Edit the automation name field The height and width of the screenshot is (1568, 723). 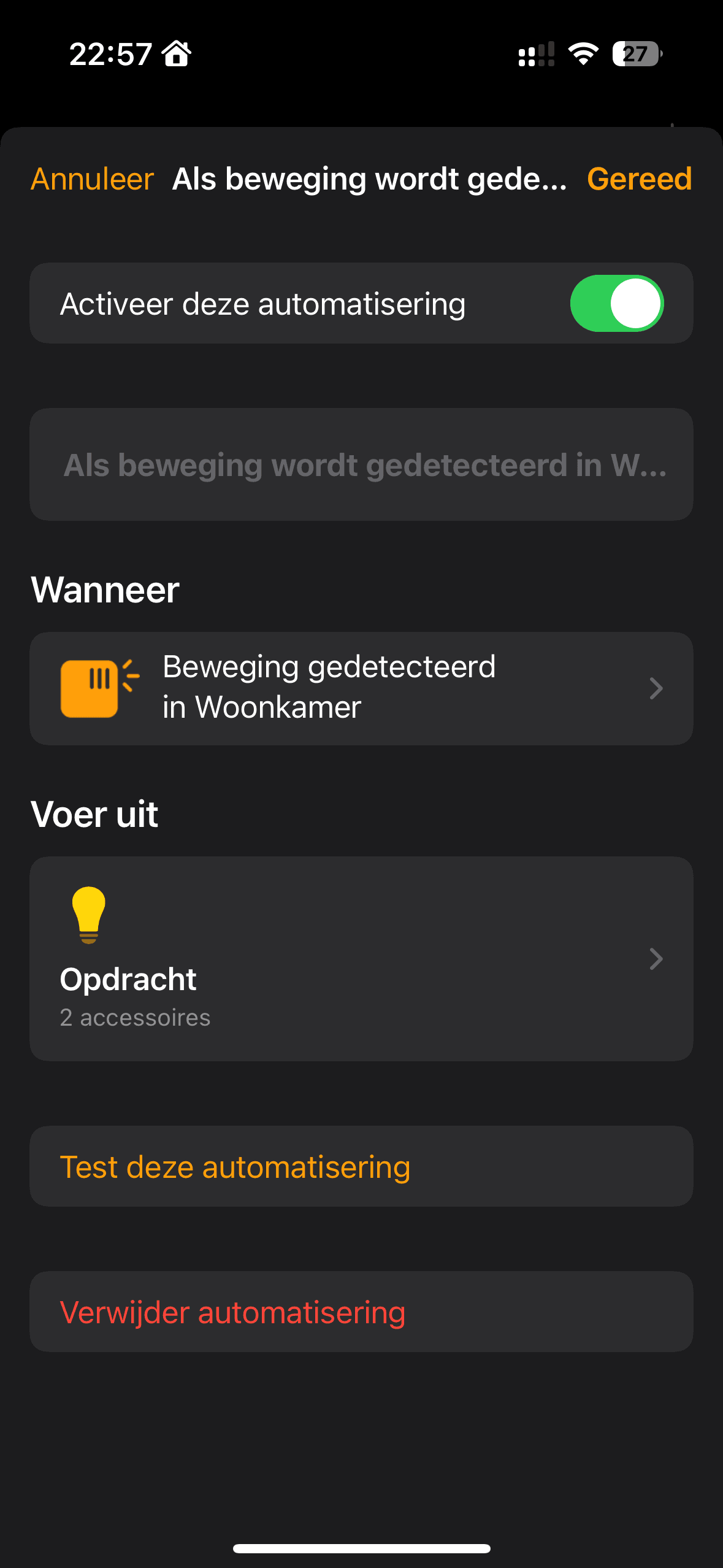[x=362, y=465]
